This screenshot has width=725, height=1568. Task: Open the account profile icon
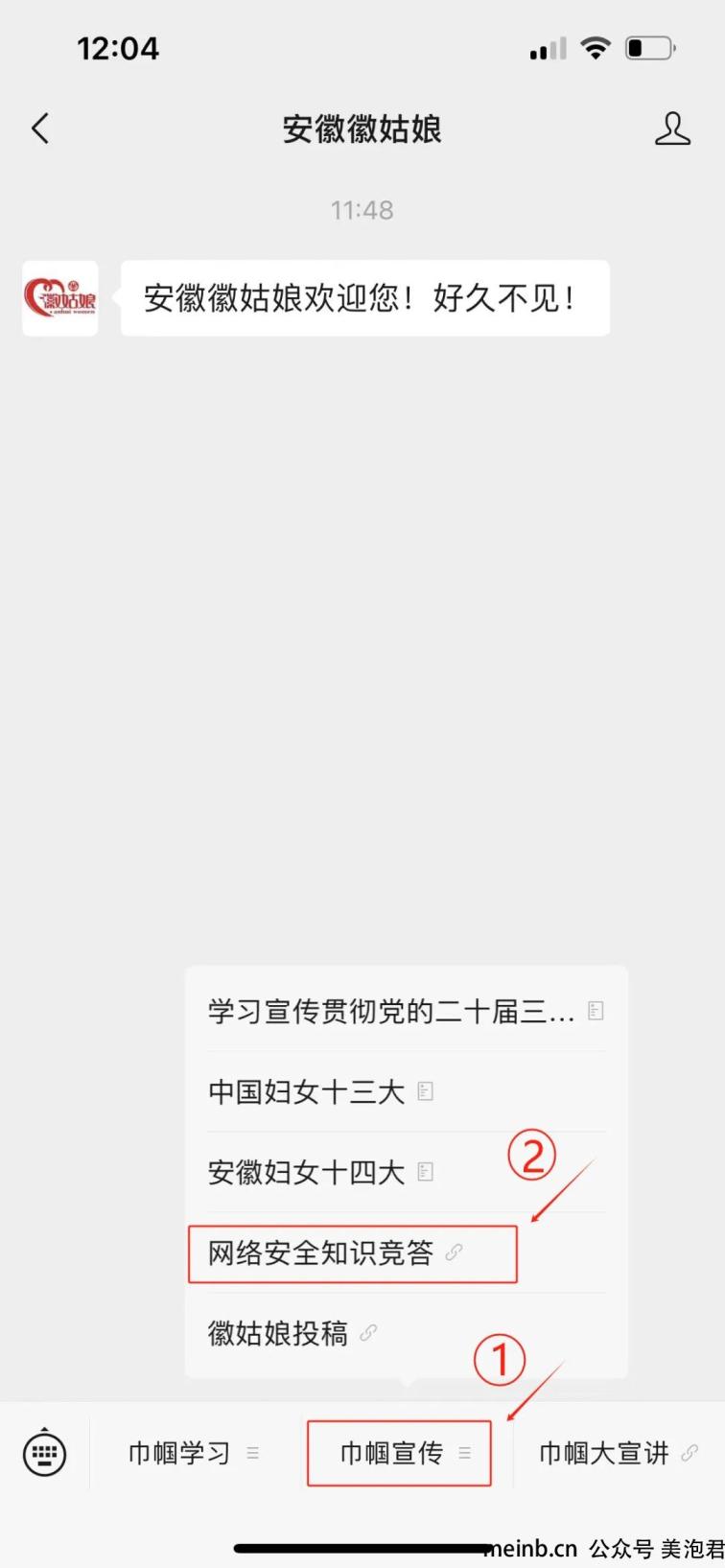672,129
